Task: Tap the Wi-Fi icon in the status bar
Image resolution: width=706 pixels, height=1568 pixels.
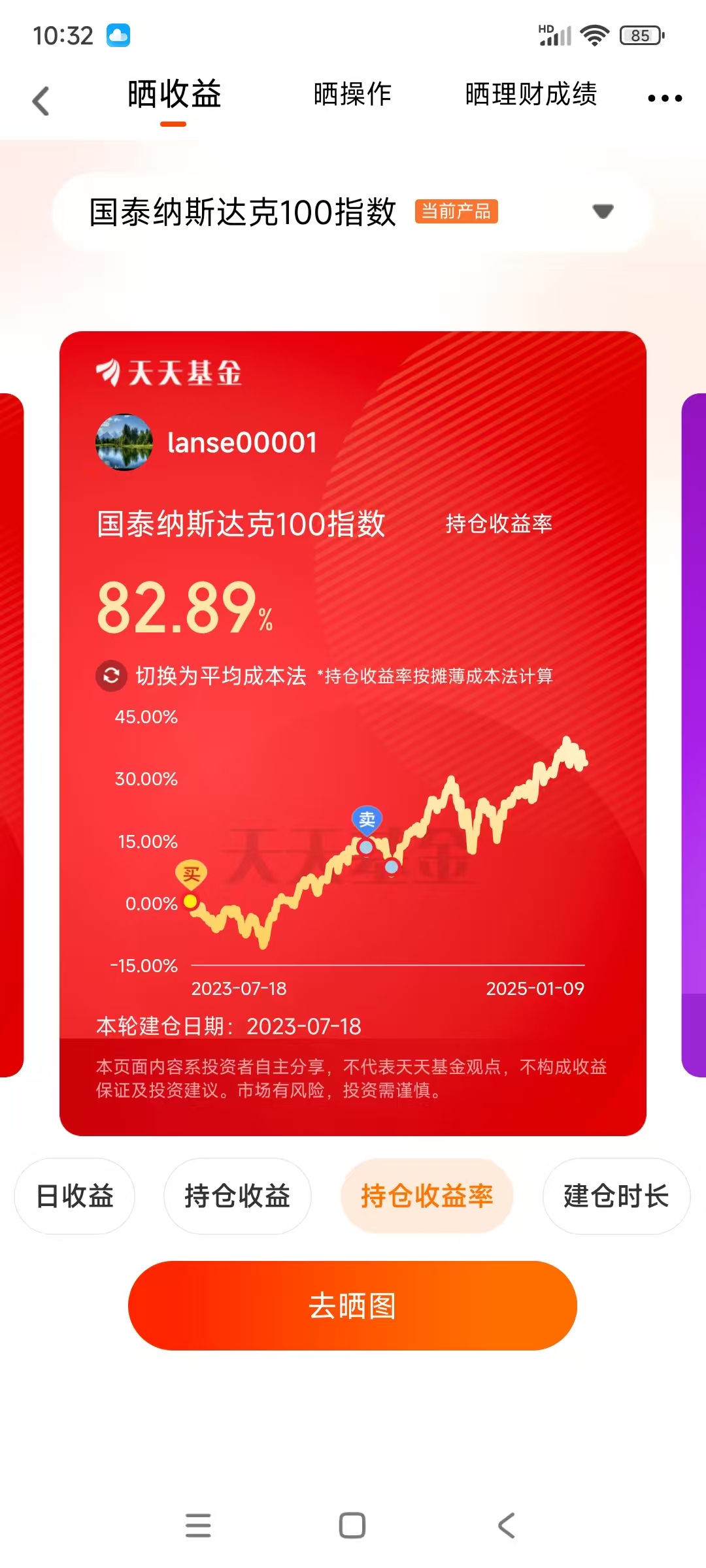Action: point(594,35)
